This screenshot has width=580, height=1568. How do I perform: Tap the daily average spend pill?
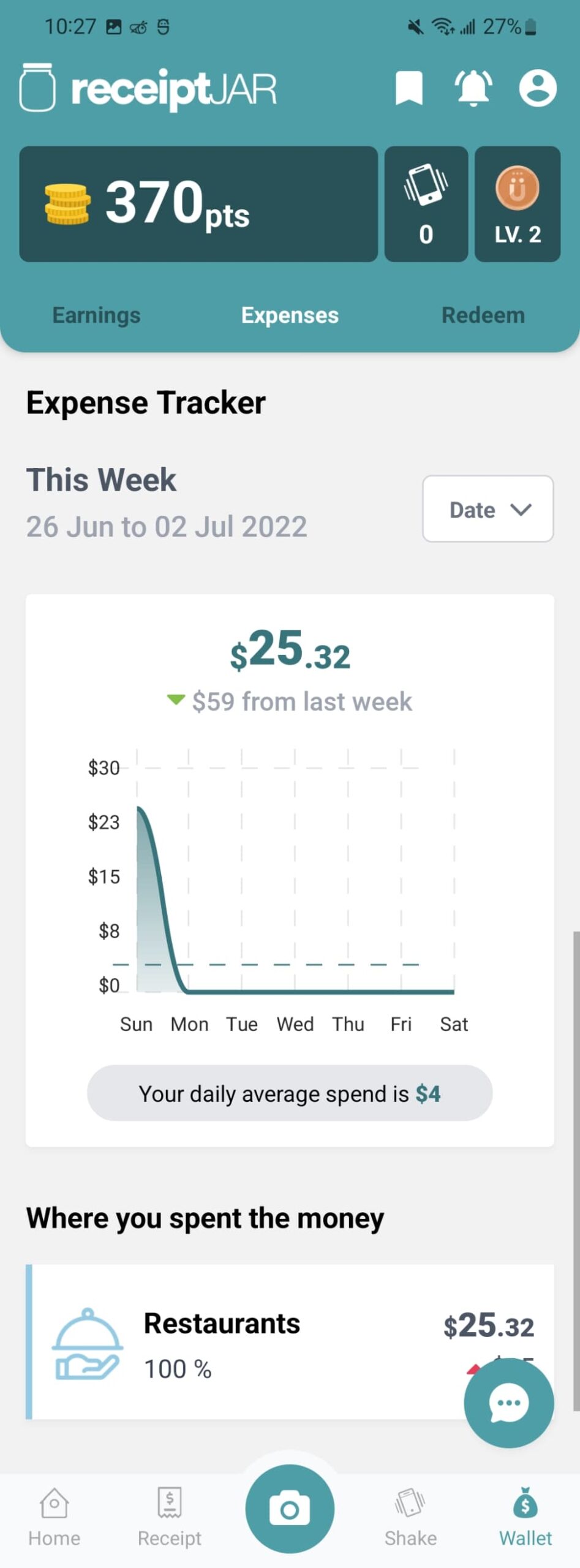pos(289,1093)
